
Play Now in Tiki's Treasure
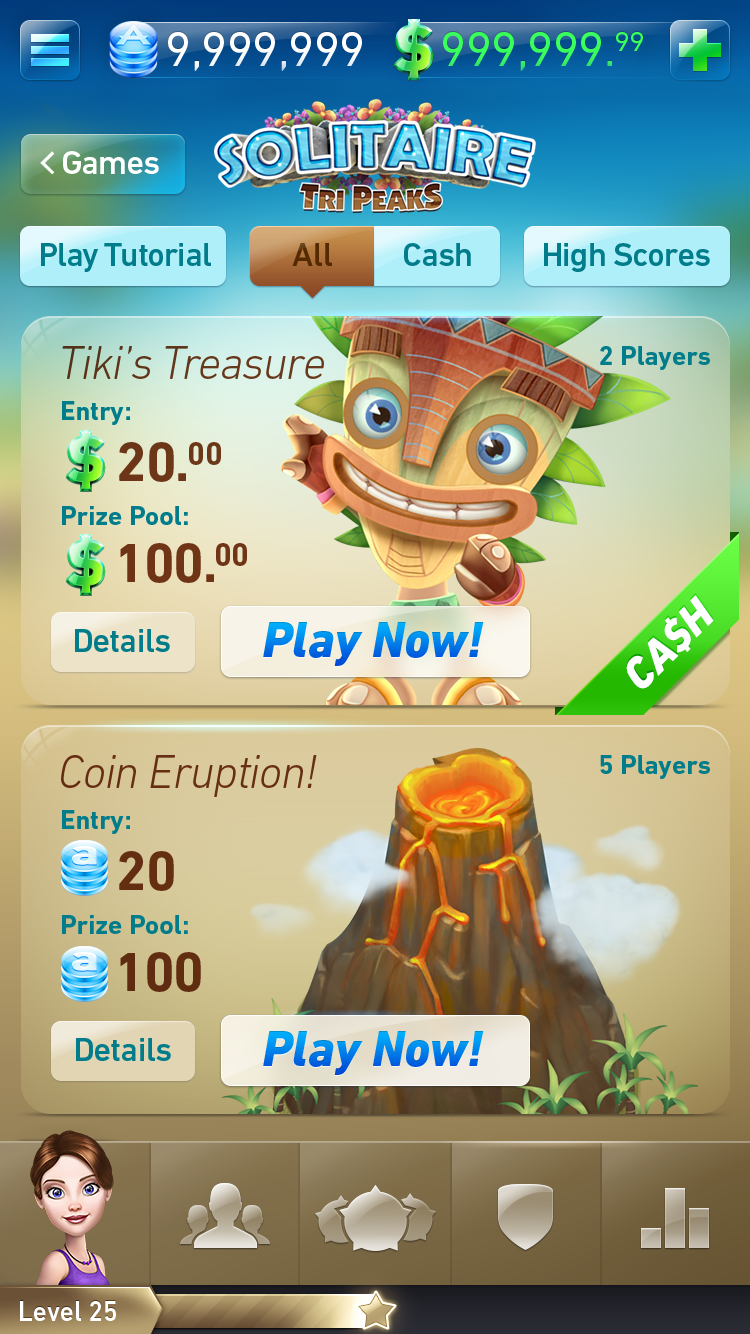click(374, 641)
